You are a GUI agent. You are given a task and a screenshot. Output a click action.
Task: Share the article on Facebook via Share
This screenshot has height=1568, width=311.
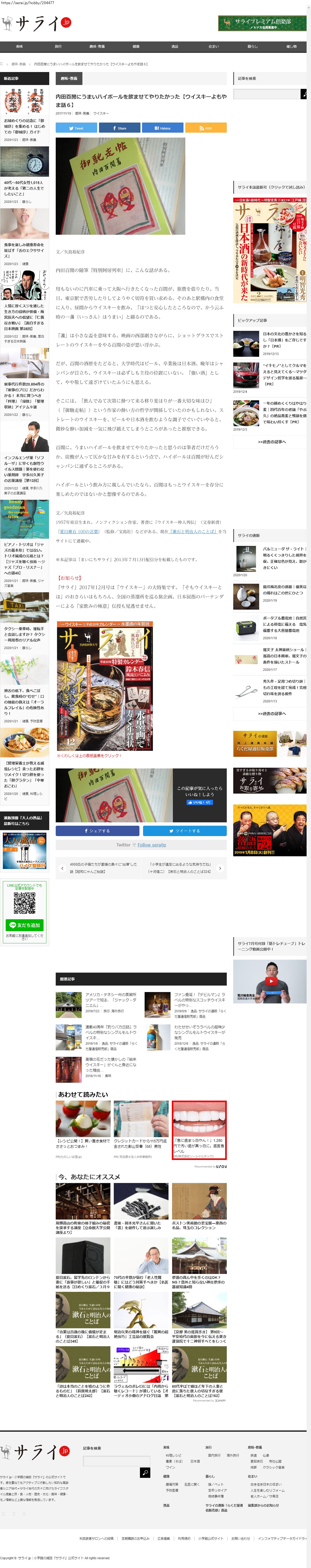(x=119, y=128)
